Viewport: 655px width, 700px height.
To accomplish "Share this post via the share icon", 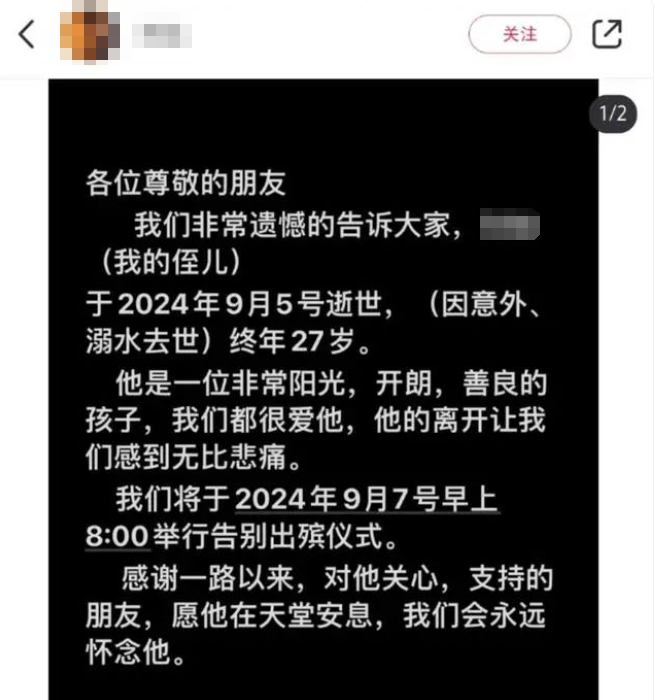I will [x=607, y=35].
